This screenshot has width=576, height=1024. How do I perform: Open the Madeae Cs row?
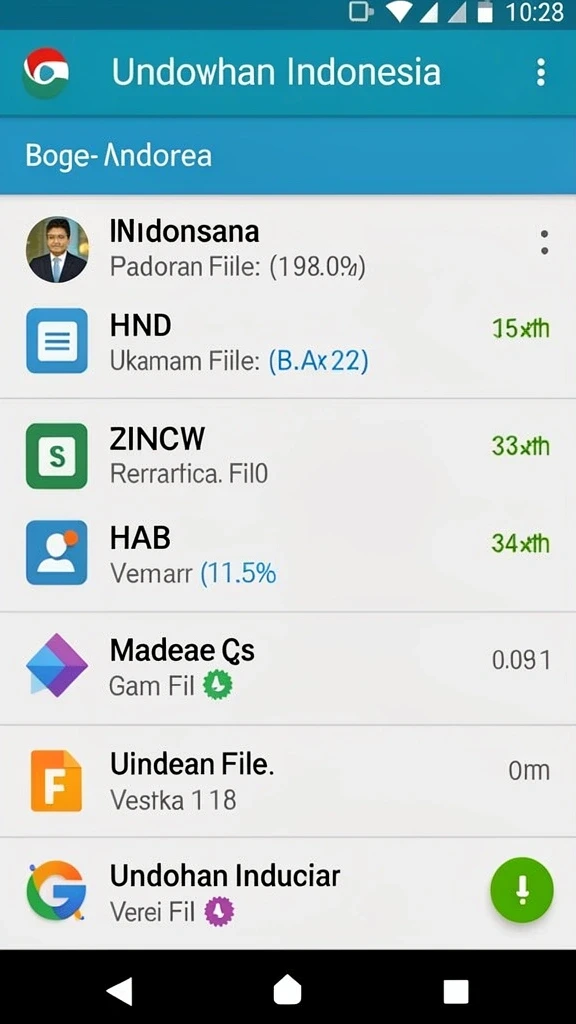coord(288,667)
